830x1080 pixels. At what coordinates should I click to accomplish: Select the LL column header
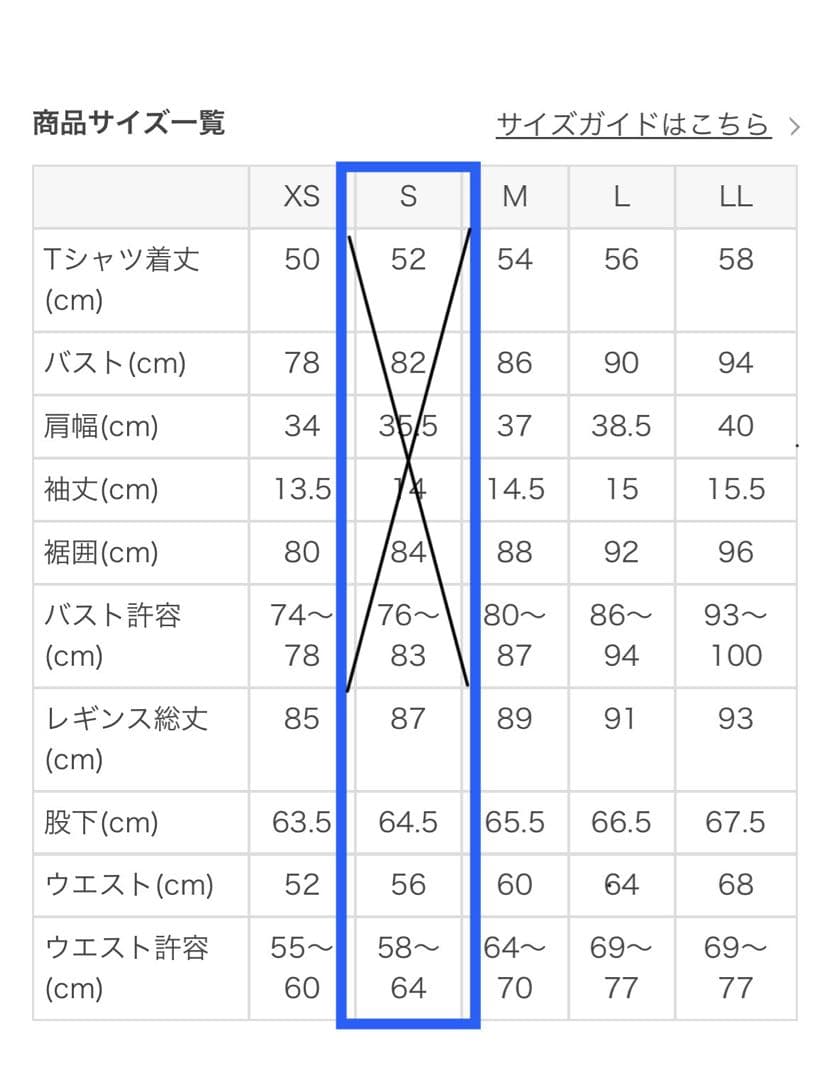tap(736, 196)
